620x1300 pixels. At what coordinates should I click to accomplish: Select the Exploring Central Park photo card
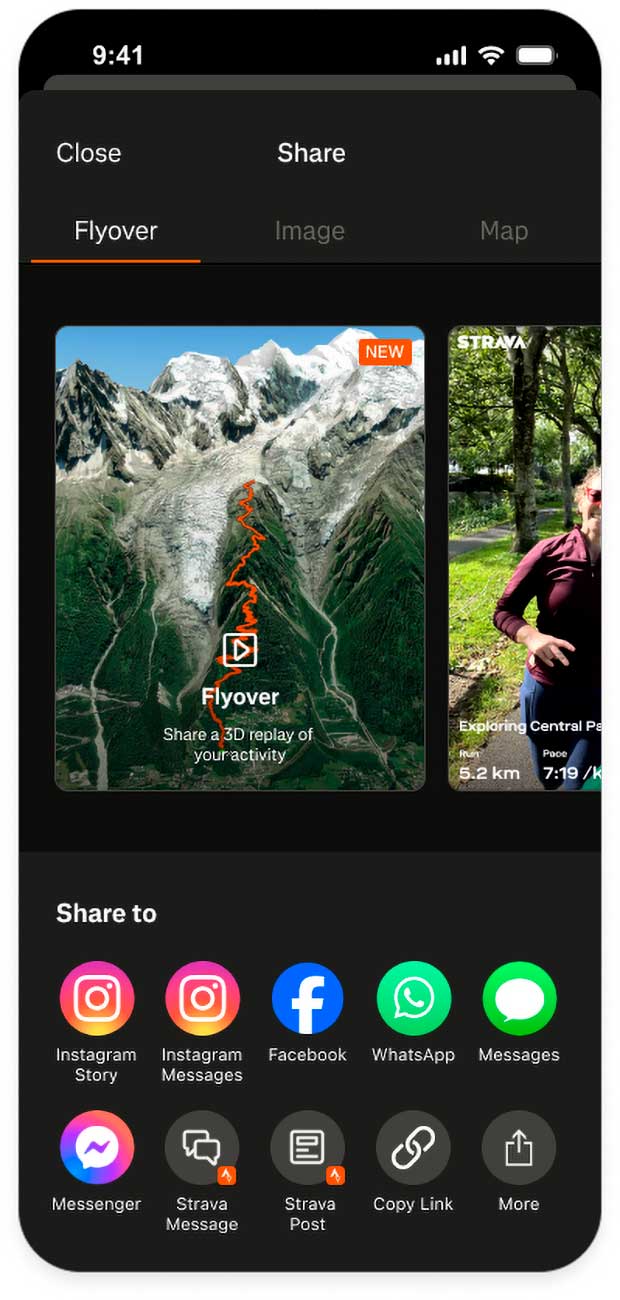[525, 558]
